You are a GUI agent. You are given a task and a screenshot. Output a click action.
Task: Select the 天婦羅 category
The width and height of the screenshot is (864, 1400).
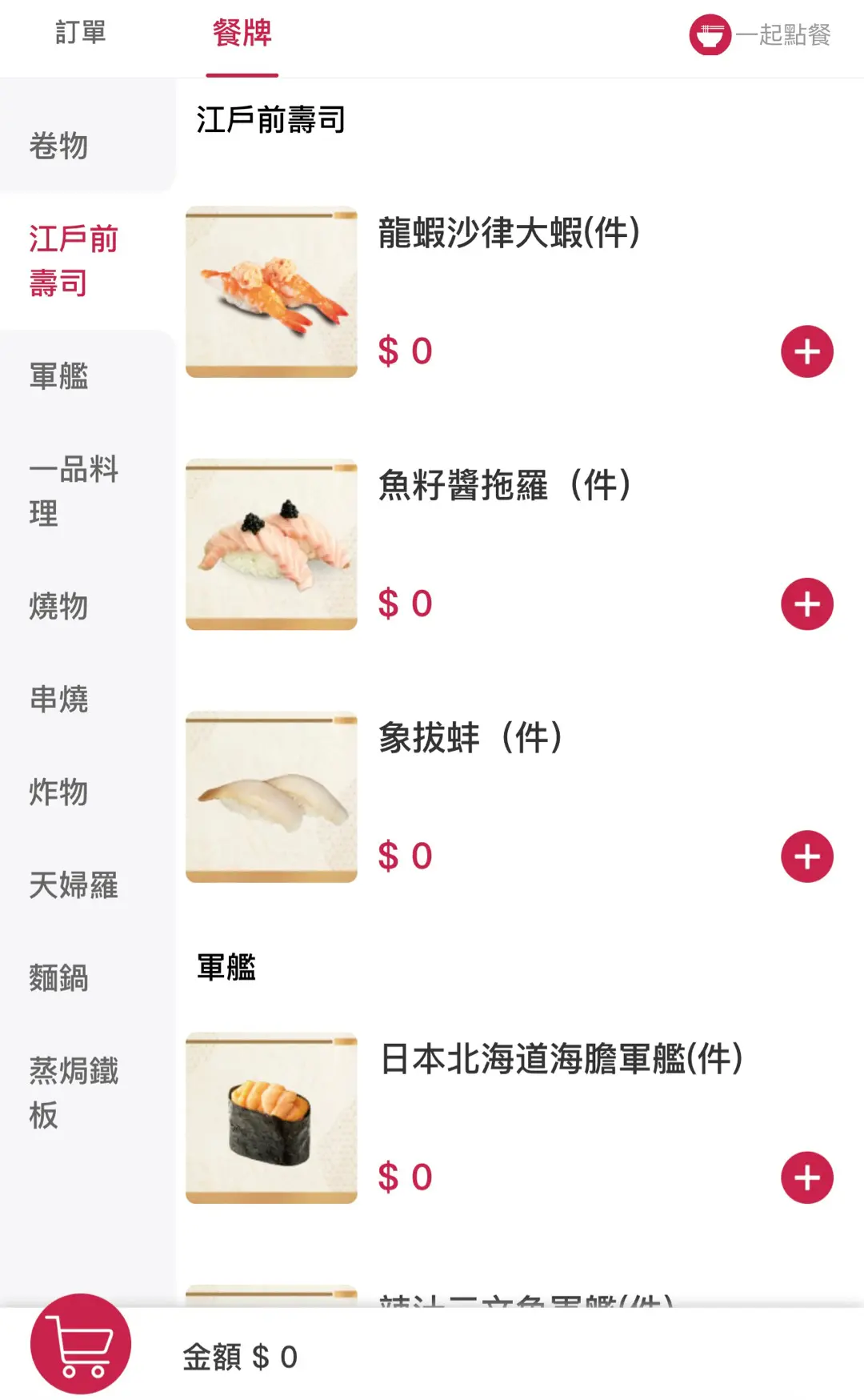click(87, 885)
